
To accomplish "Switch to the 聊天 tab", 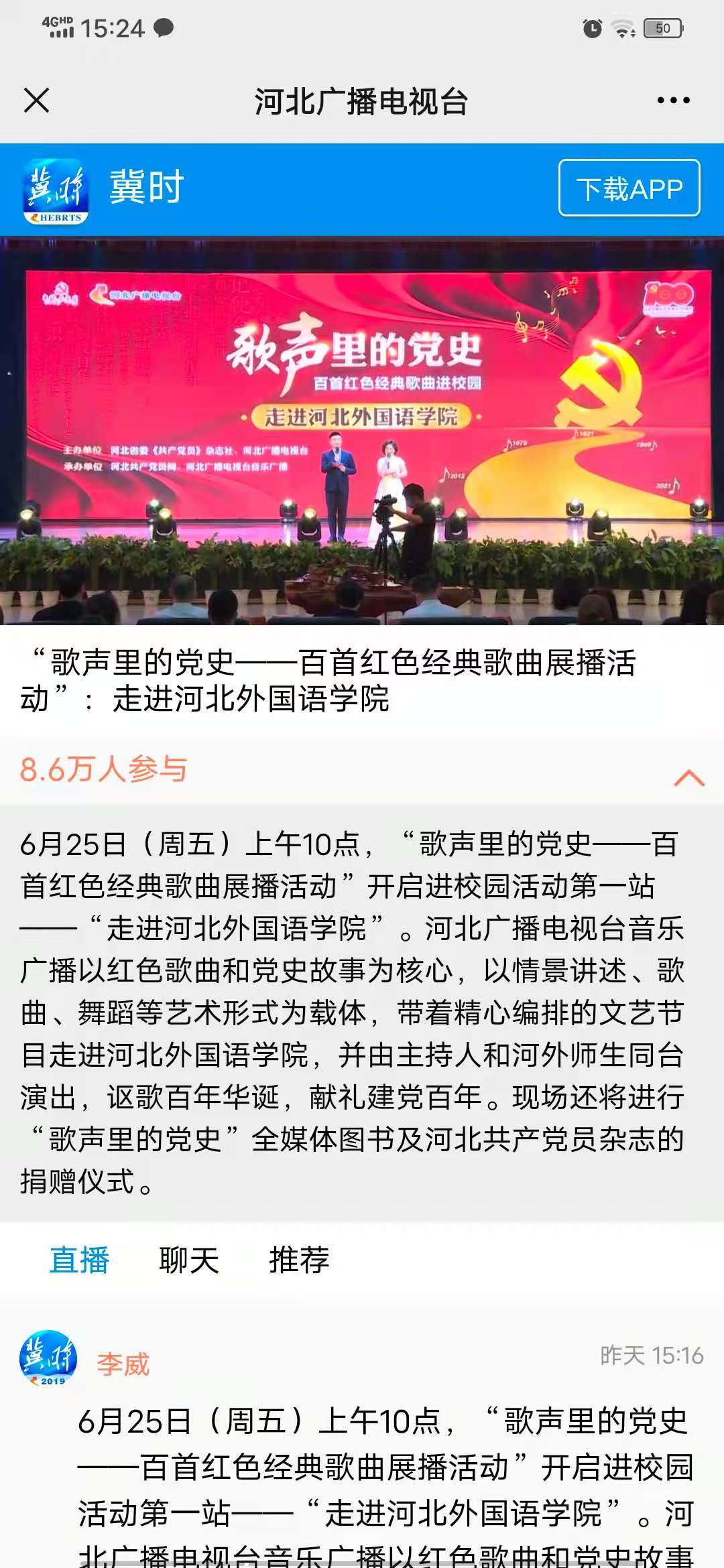I will click(x=189, y=1260).
